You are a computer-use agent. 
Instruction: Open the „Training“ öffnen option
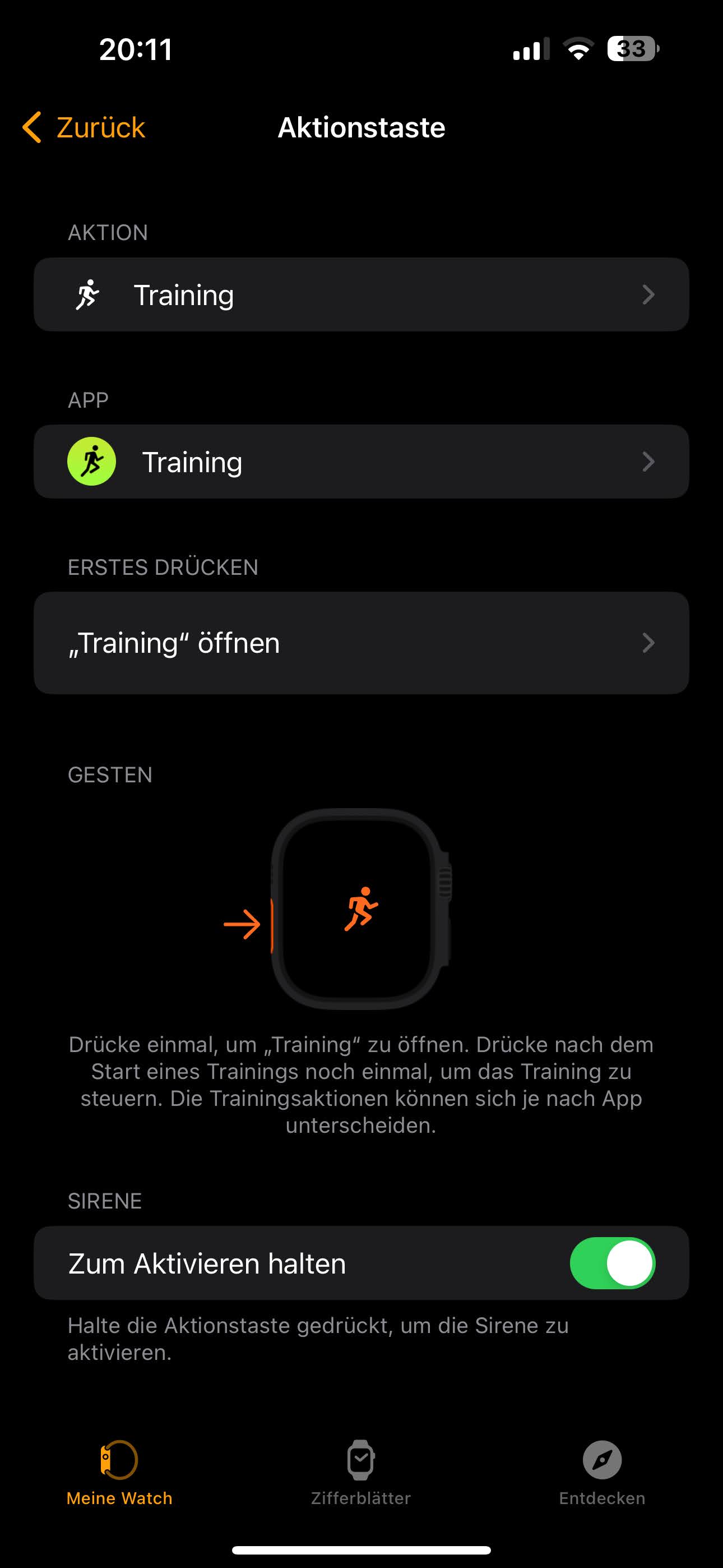click(x=361, y=643)
